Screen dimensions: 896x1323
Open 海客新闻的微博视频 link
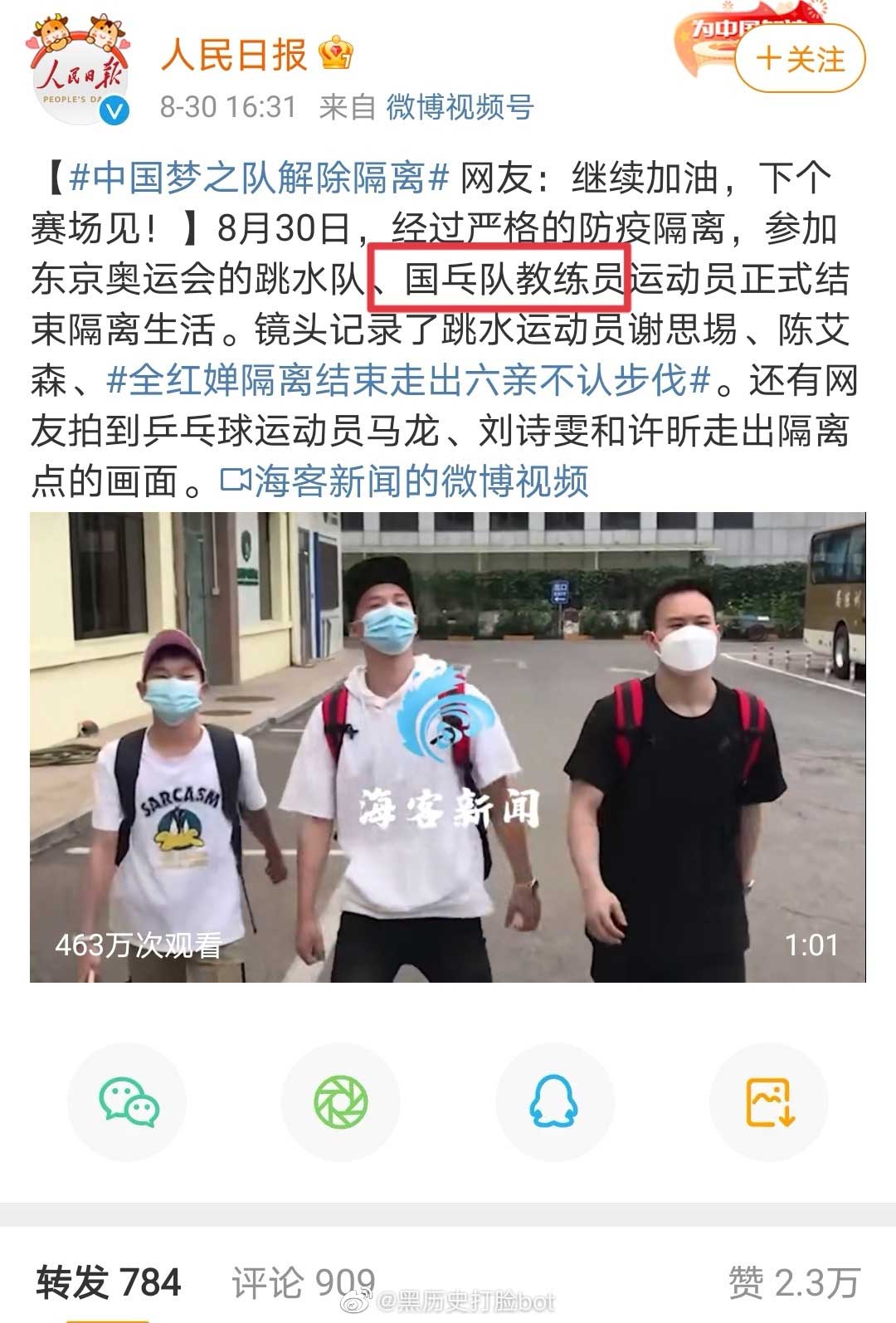click(405, 481)
